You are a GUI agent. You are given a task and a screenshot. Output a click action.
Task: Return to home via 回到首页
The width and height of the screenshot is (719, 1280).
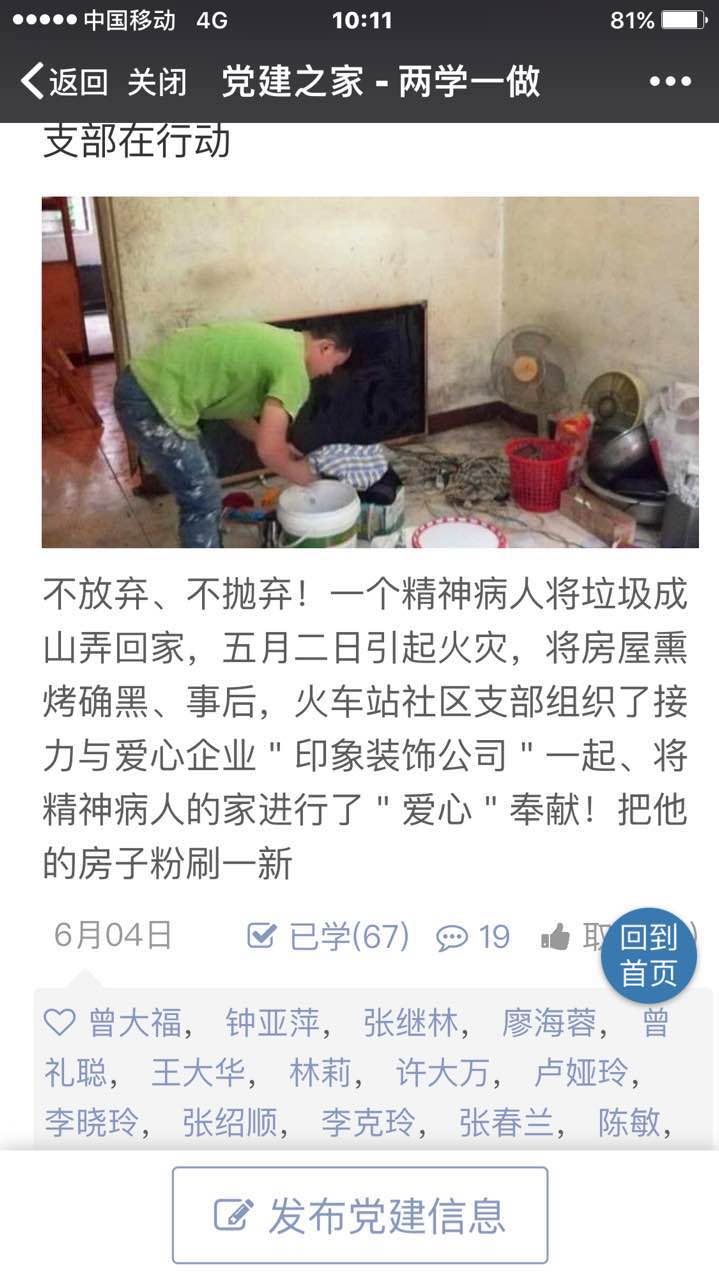[x=649, y=956]
